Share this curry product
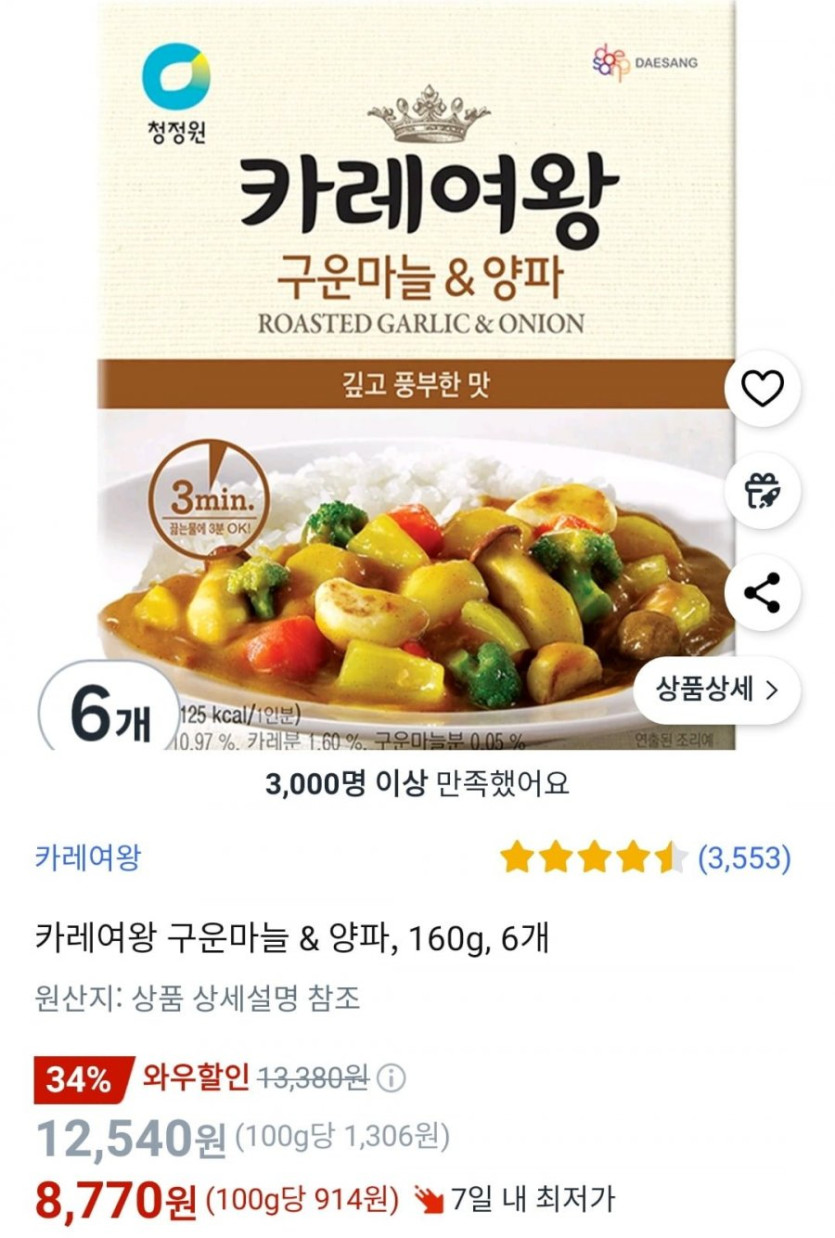The height and width of the screenshot is (1238, 835). (762, 594)
